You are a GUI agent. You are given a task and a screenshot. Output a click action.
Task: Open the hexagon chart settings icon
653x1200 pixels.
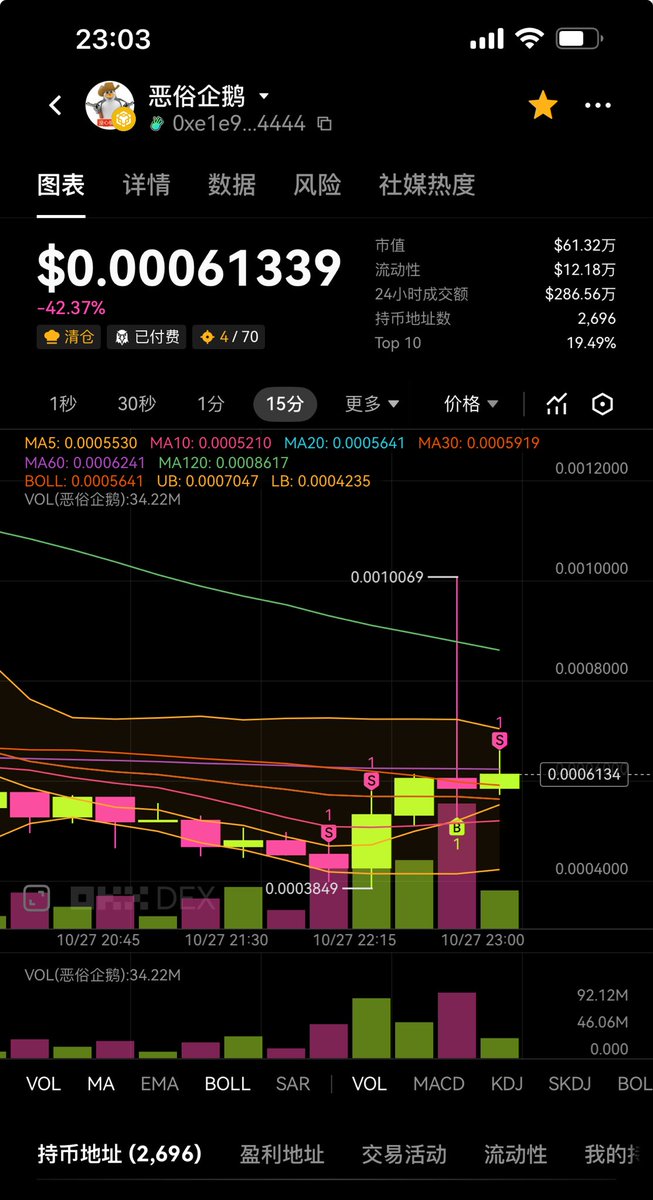tap(602, 404)
